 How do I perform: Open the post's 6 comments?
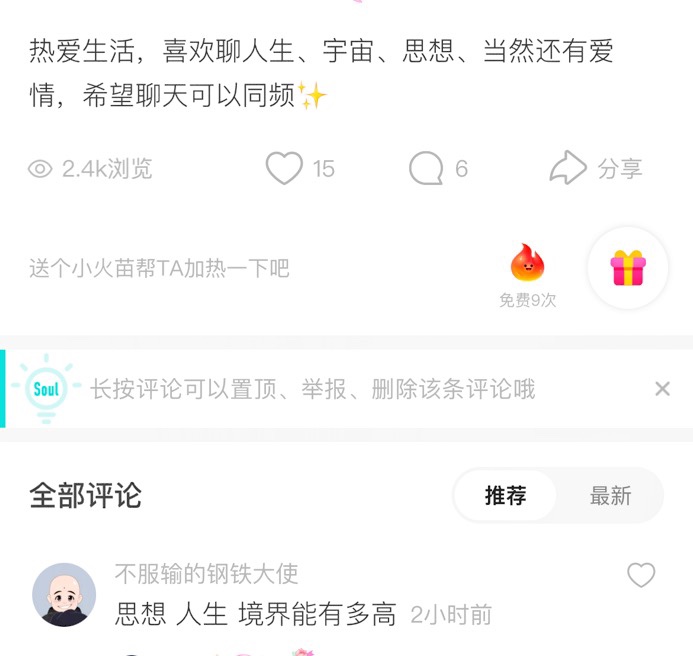pyautogui.click(x=427, y=168)
